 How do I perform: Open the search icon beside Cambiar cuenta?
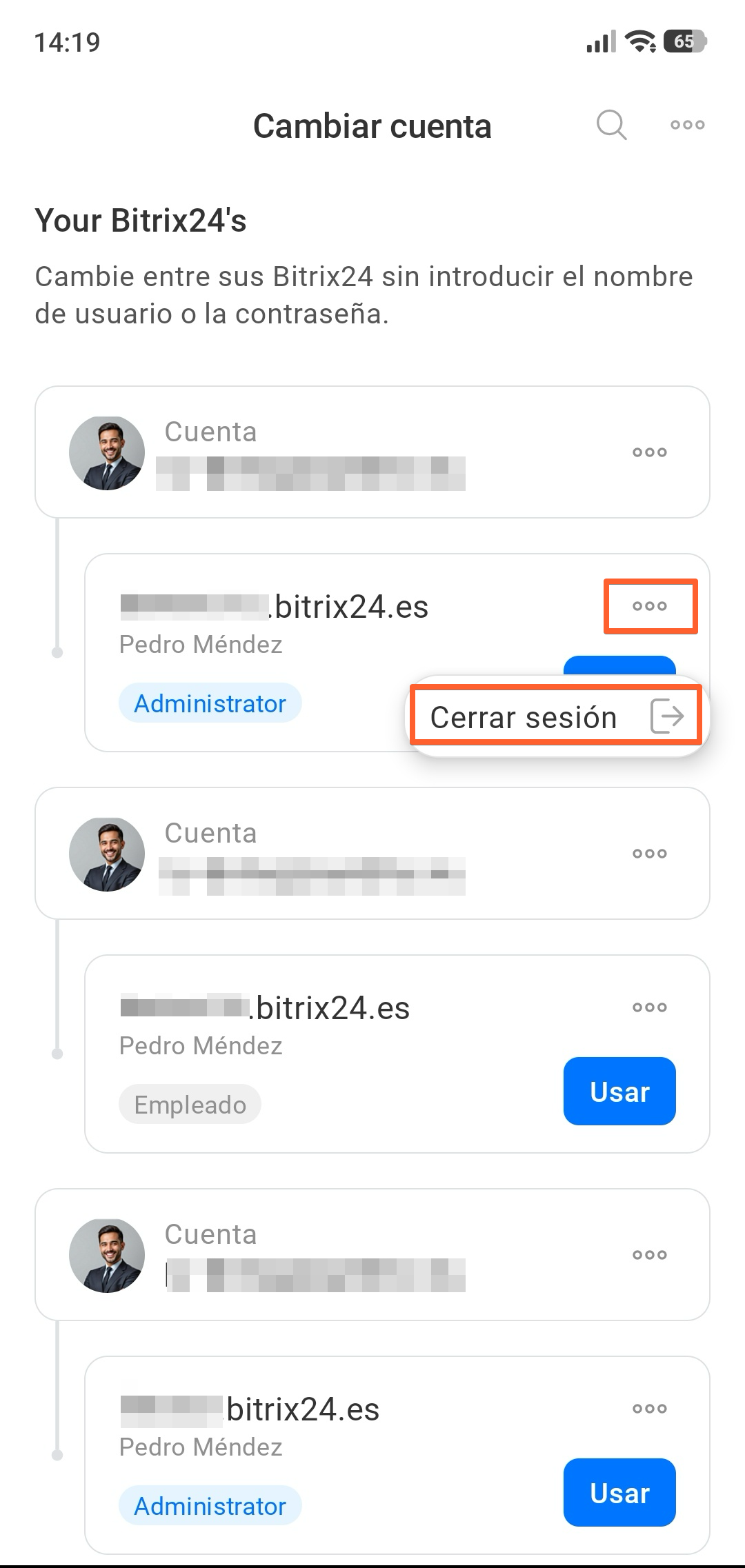point(611,125)
